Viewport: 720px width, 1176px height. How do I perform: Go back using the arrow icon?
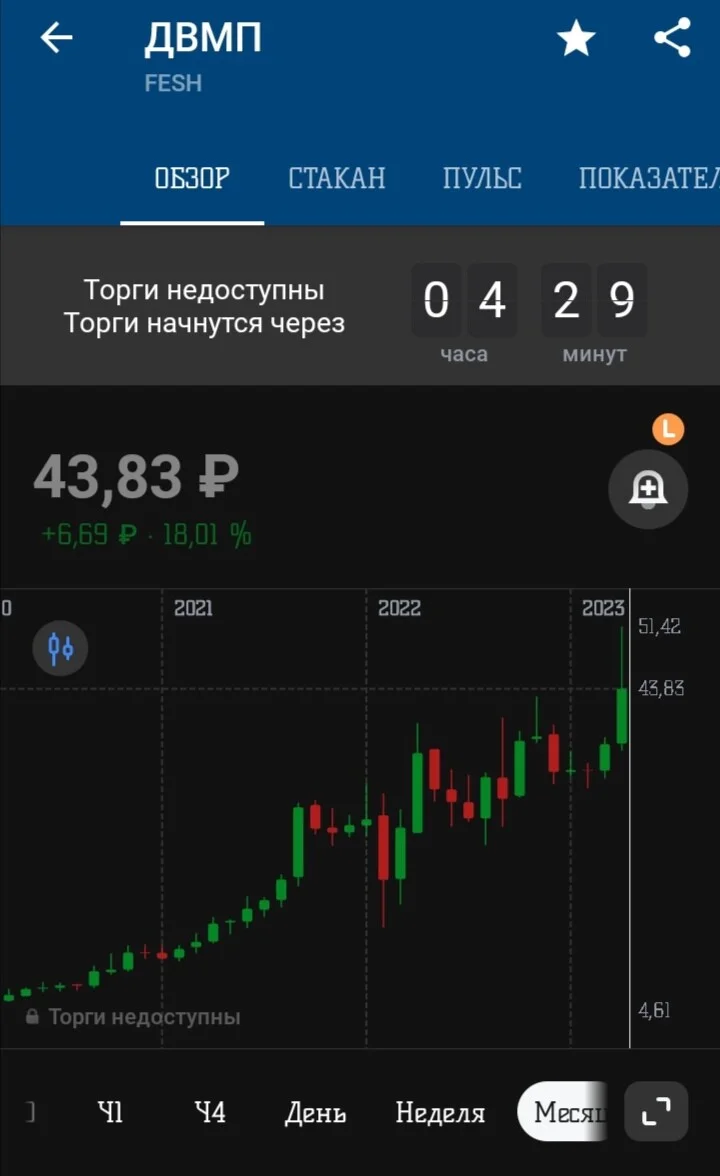[x=56, y=38]
